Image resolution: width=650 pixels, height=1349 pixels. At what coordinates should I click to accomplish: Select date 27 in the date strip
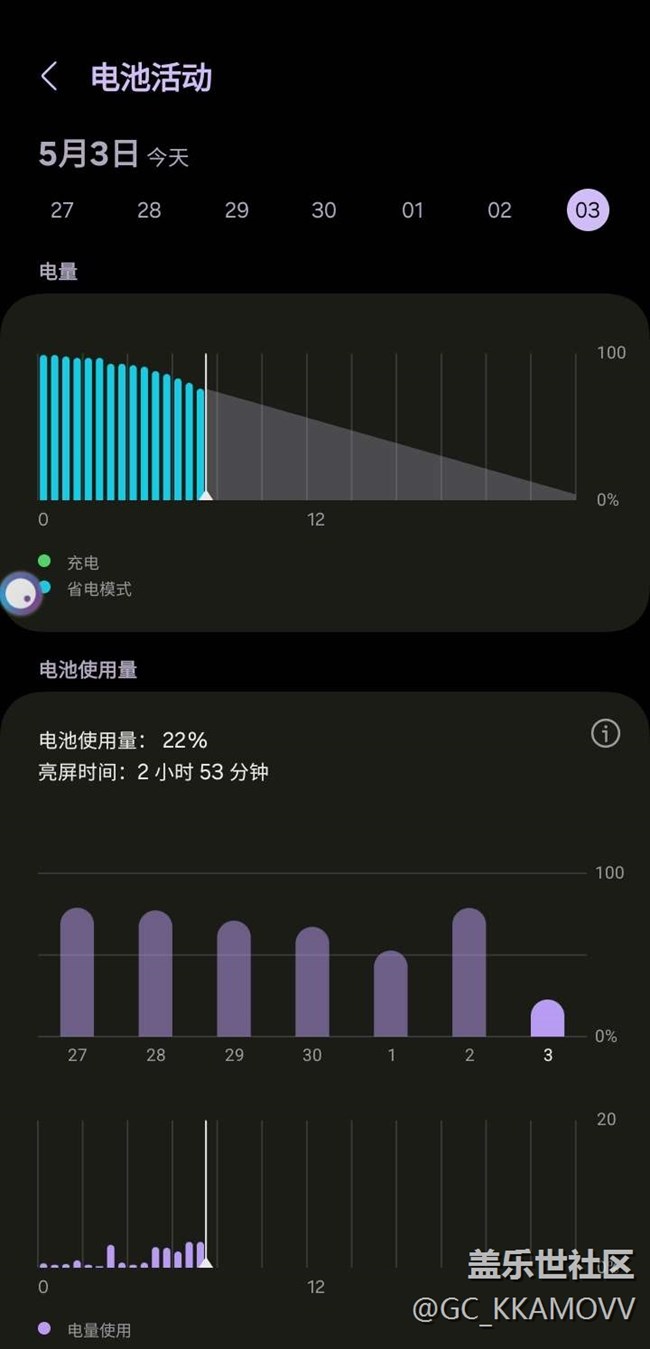(62, 210)
